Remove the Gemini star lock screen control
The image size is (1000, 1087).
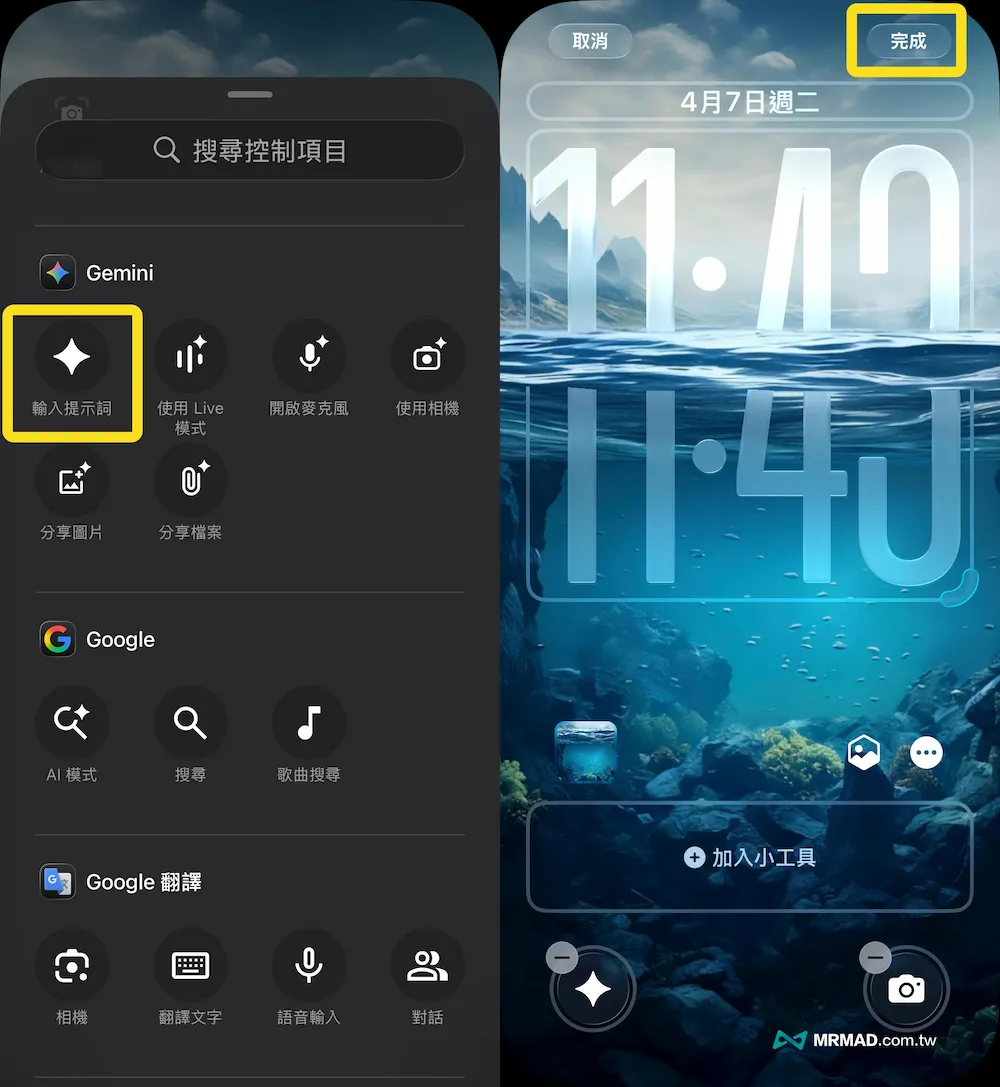(x=562, y=959)
